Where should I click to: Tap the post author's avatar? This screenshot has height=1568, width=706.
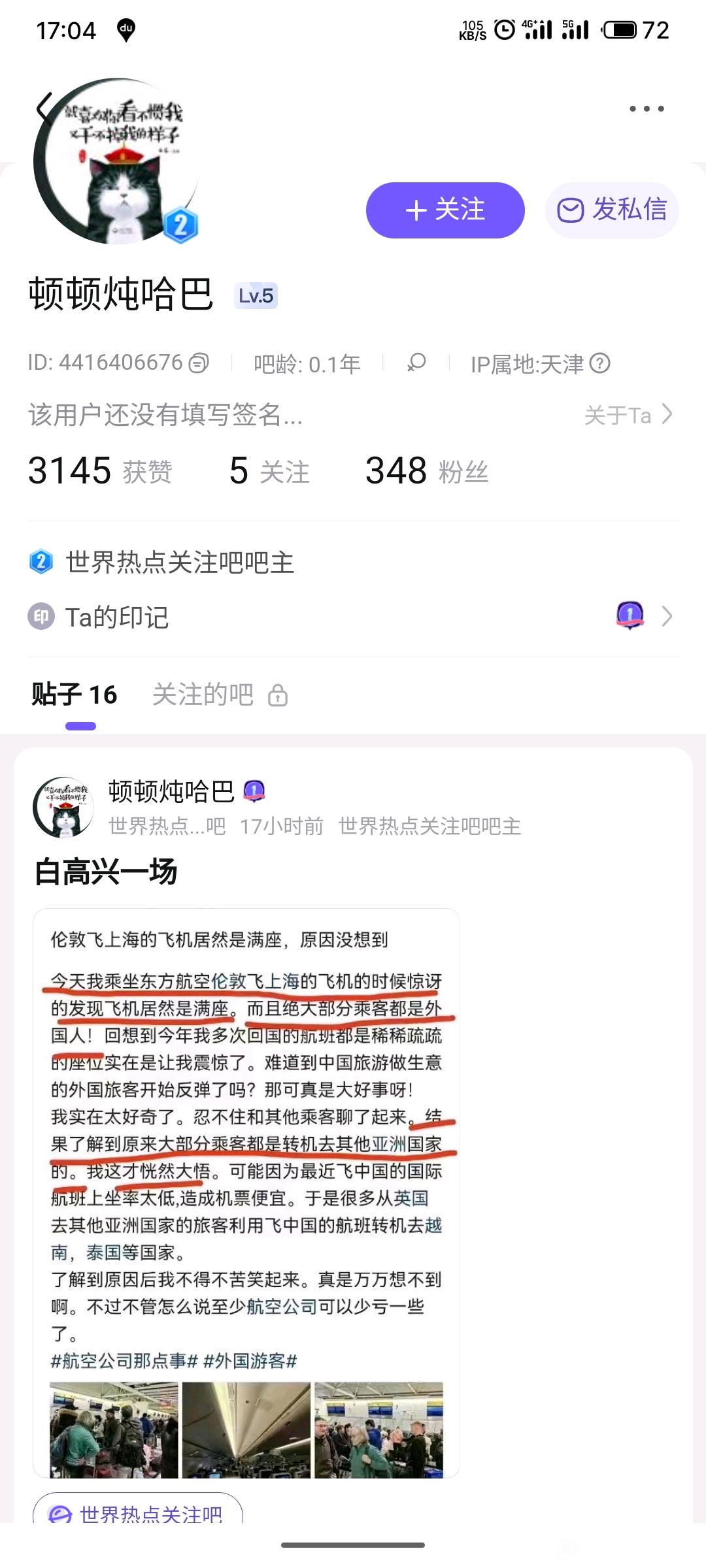pos(63,808)
